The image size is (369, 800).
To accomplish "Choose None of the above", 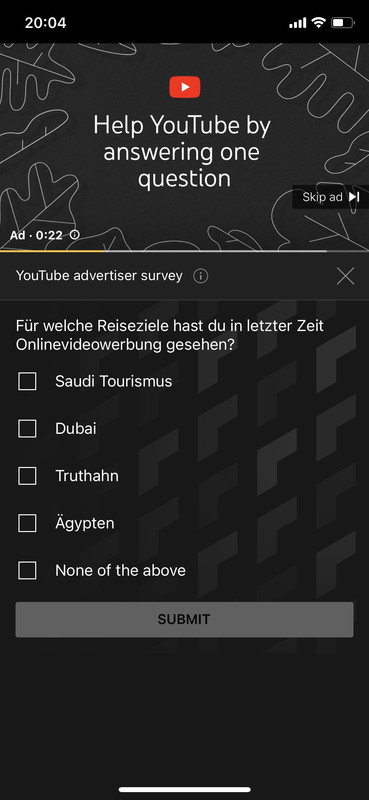I will point(27,570).
